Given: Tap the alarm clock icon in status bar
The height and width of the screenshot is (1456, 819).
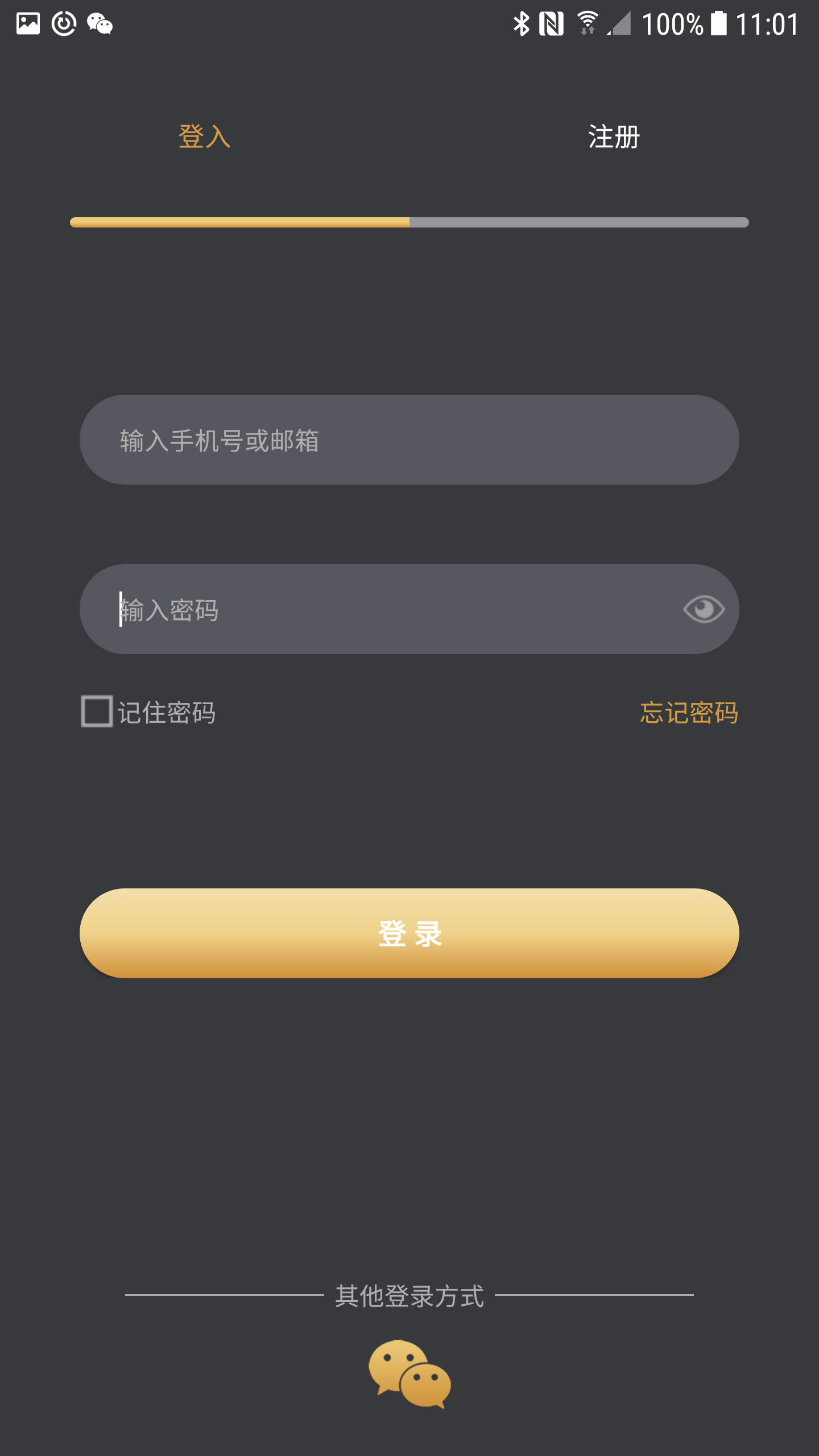Looking at the screenshot, I should tap(64, 24).
